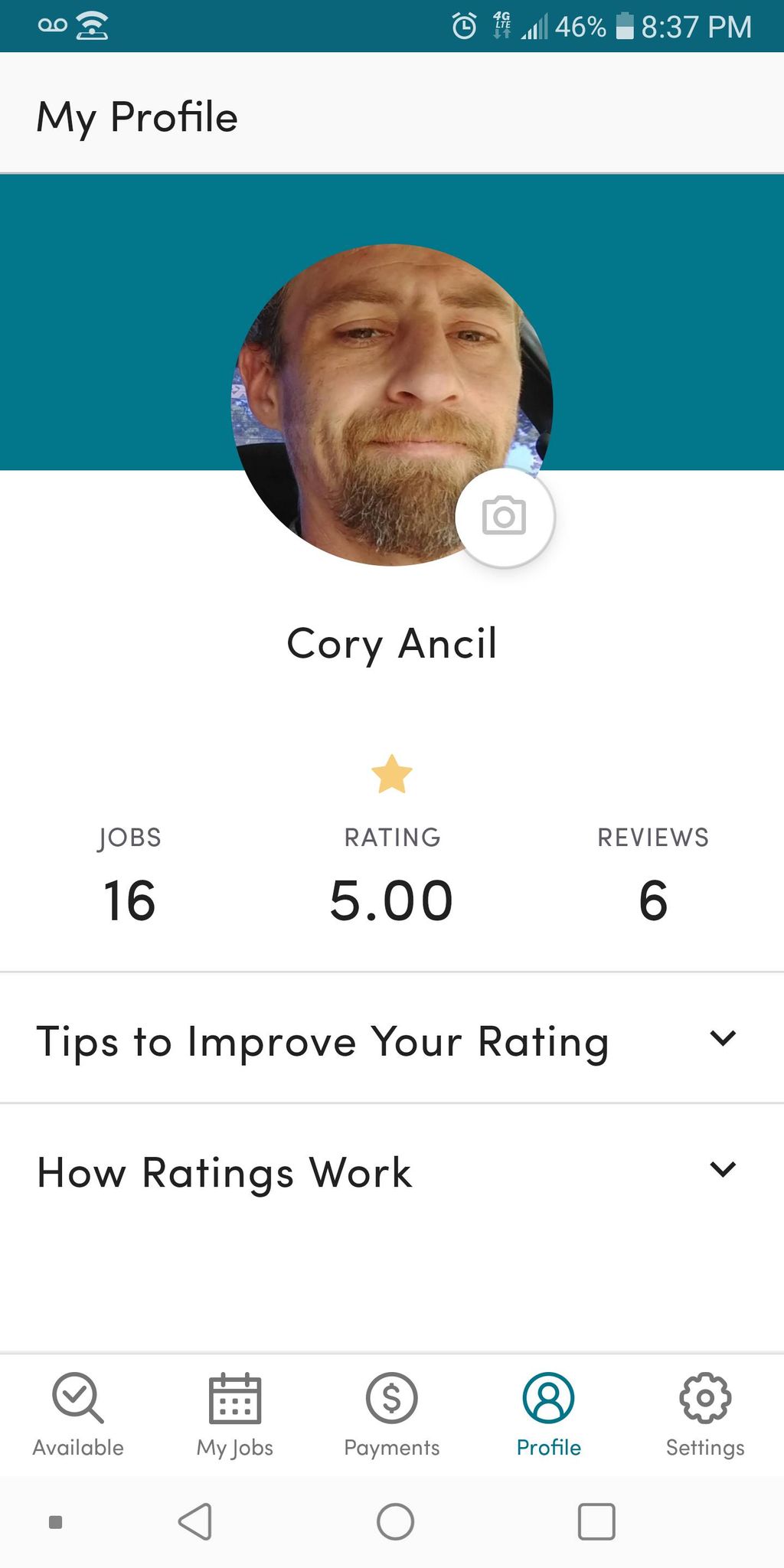
Task: Switch to the Available tab
Action: pyautogui.click(x=78, y=1416)
